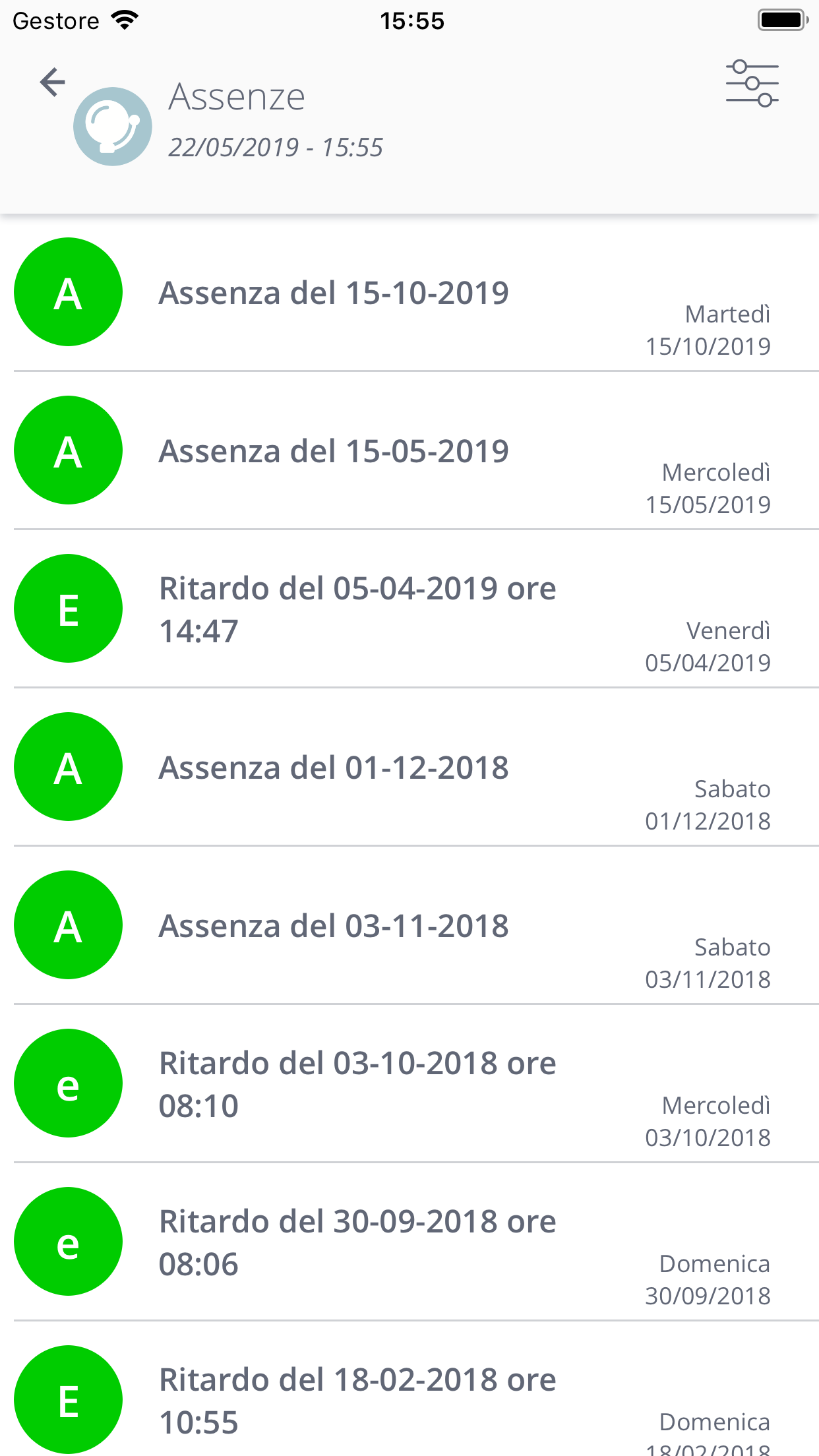Image resolution: width=819 pixels, height=1456 pixels.
Task: Tap the green E badge on the 18-02-2018 delay
Action: point(68,1400)
